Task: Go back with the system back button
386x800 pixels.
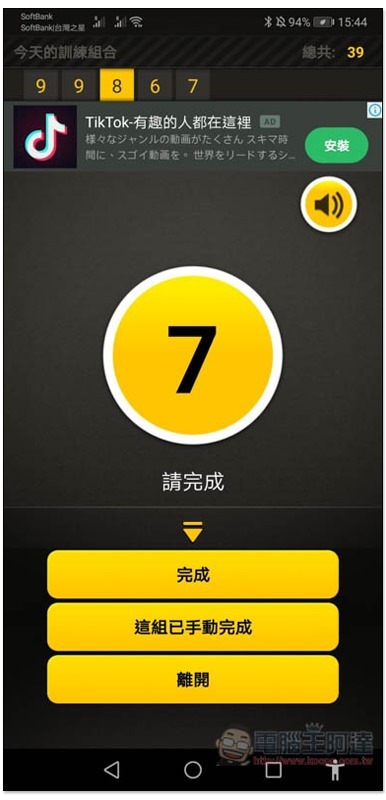Action: point(111,769)
